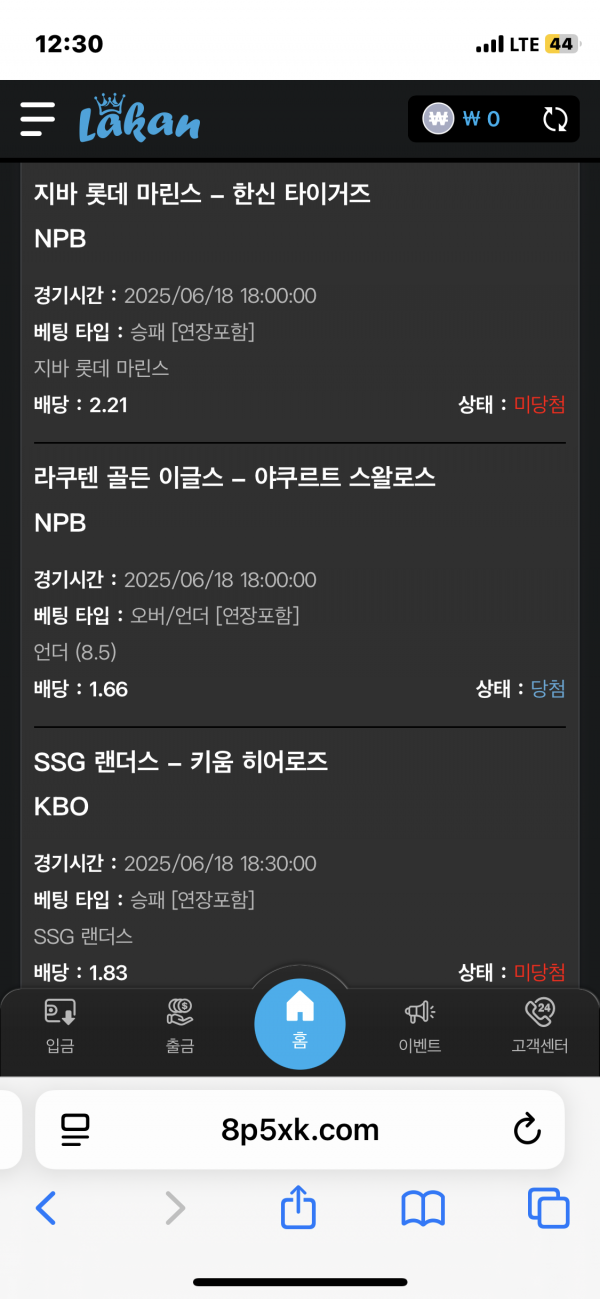Viewport: 600px width, 1299px height.
Task: Open the 입금 deposit tab
Action: 60,1026
